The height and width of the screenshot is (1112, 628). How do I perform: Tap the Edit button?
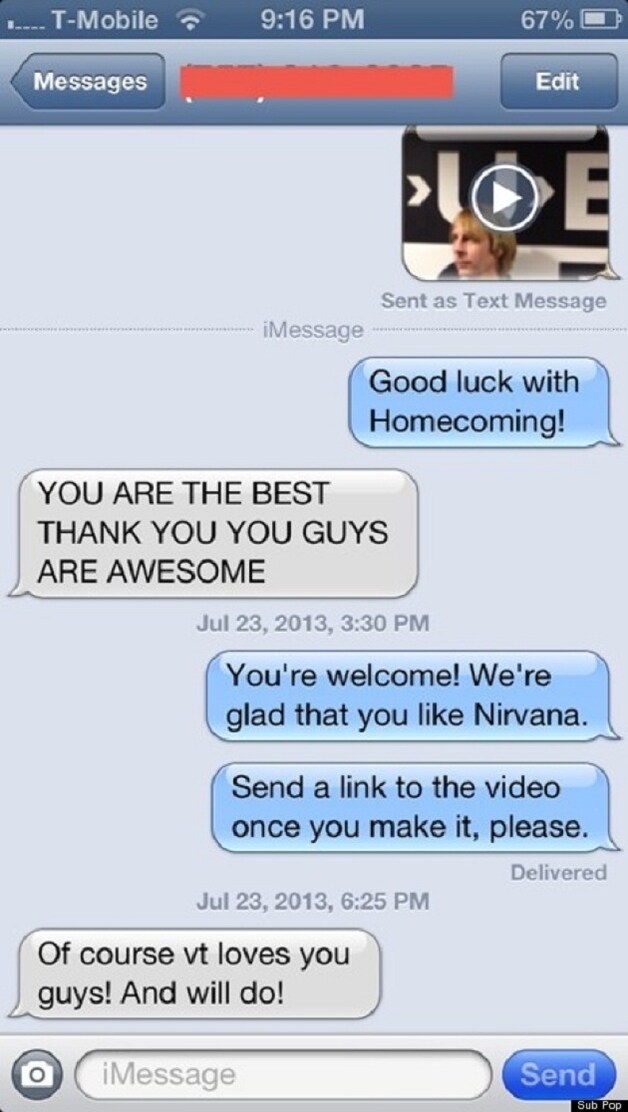(x=559, y=82)
